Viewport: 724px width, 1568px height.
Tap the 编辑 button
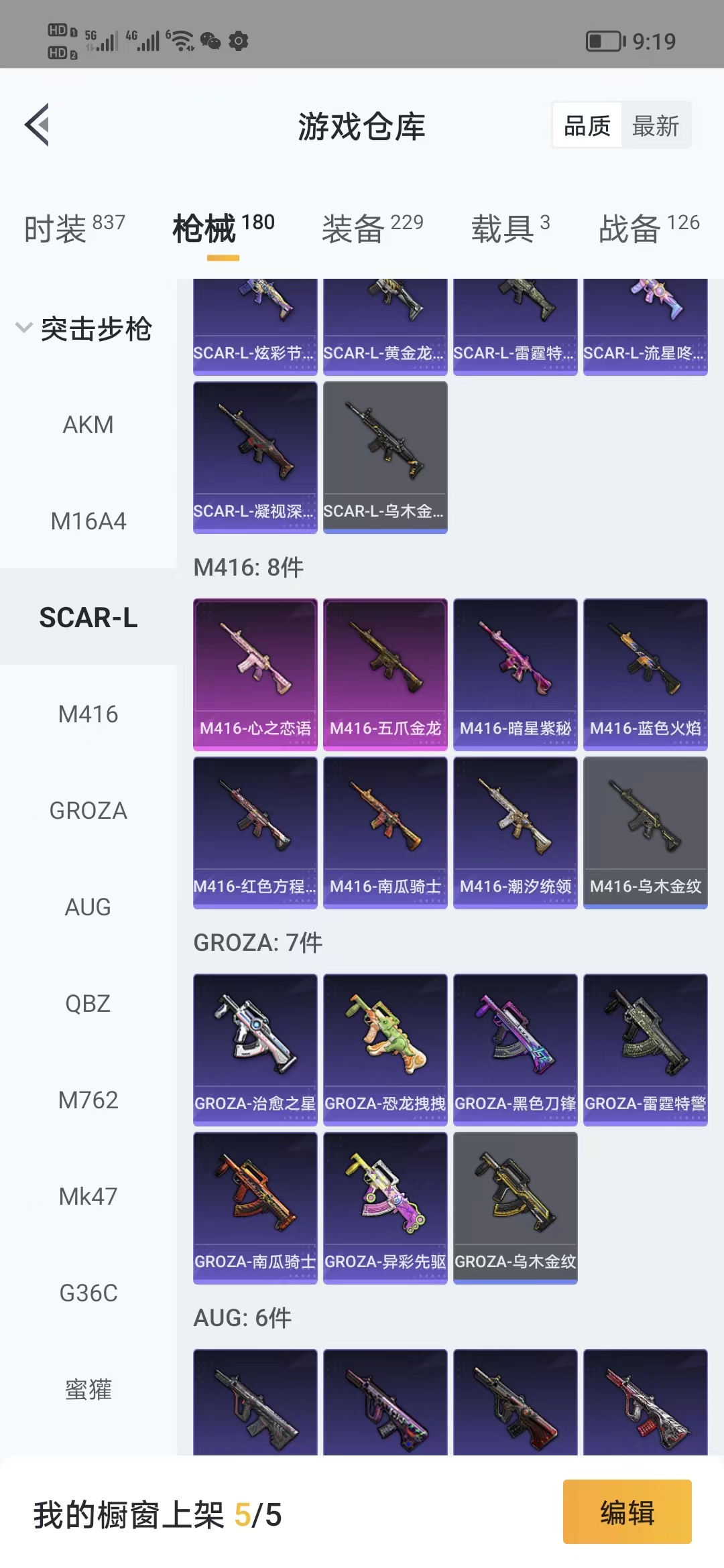(x=627, y=1512)
